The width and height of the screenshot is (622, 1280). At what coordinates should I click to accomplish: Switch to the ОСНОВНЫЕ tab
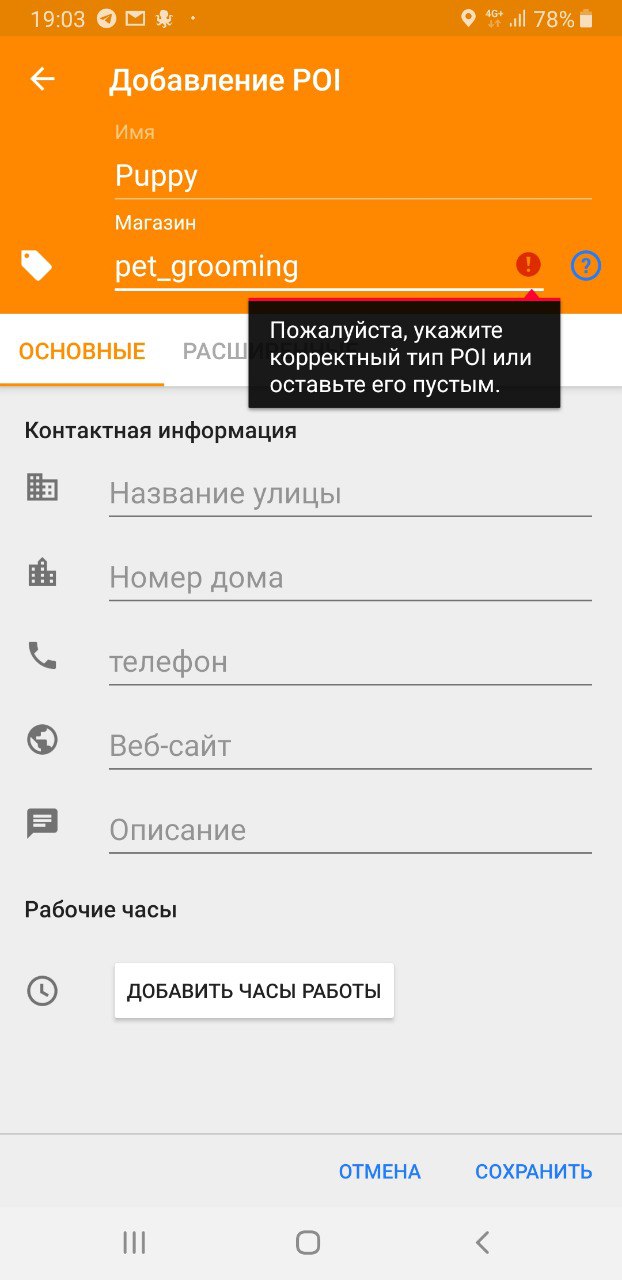tap(82, 351)
